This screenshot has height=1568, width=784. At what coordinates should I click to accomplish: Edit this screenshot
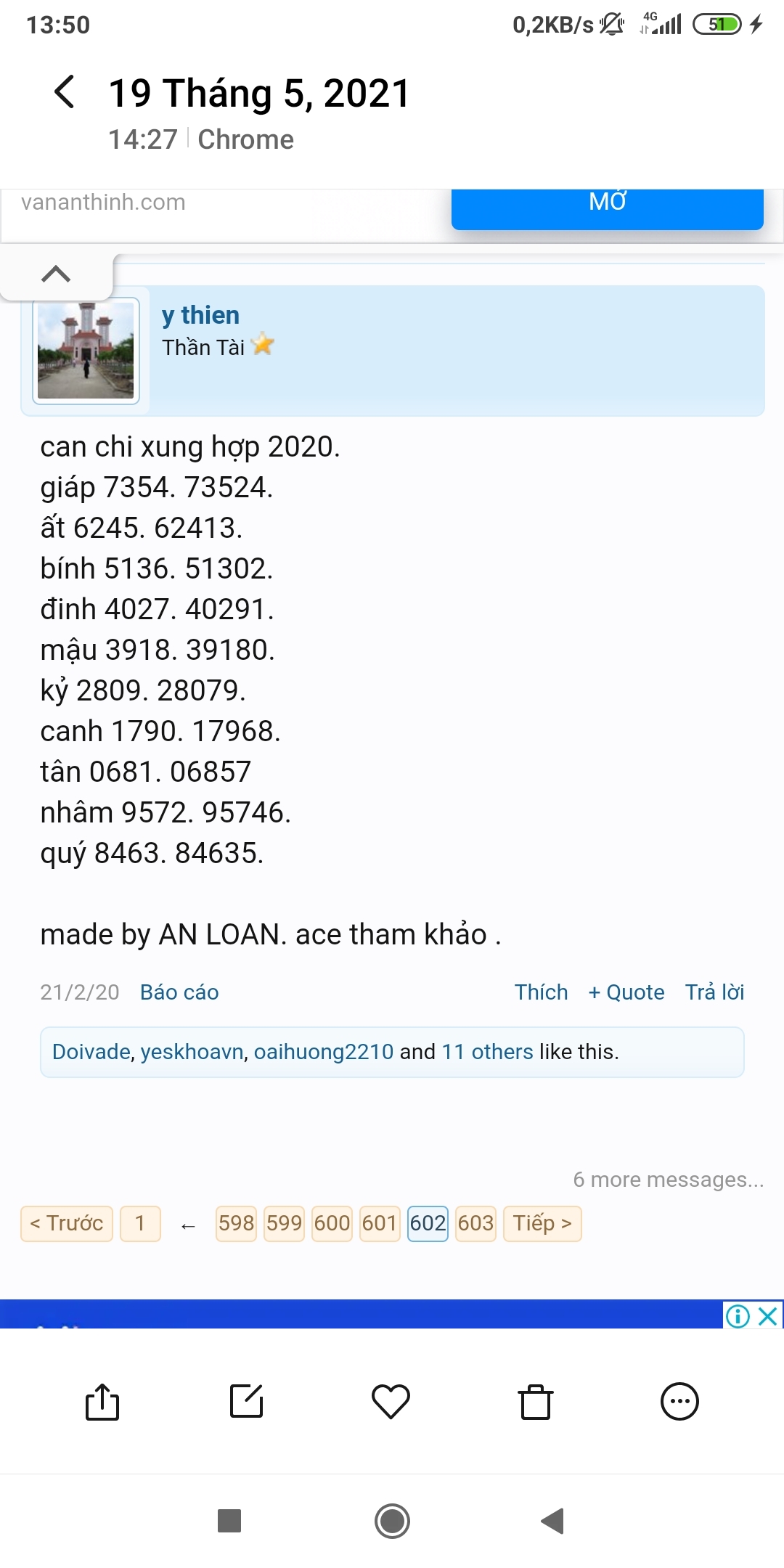click(246, 1401)
